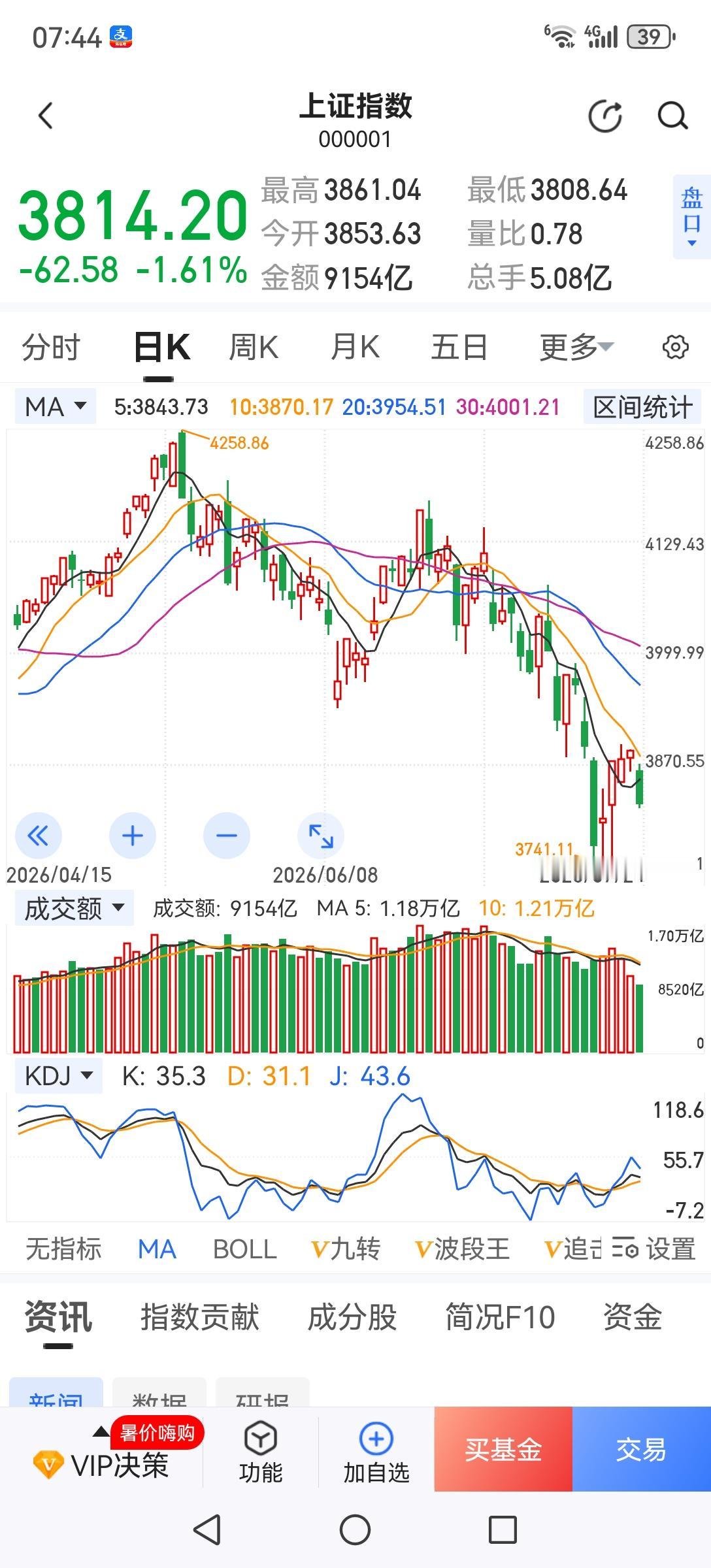The width and height of the screenshot is (711, 1568).
Task: Zoom in the K-line chart with plus
Action: (x=133, y=836)
